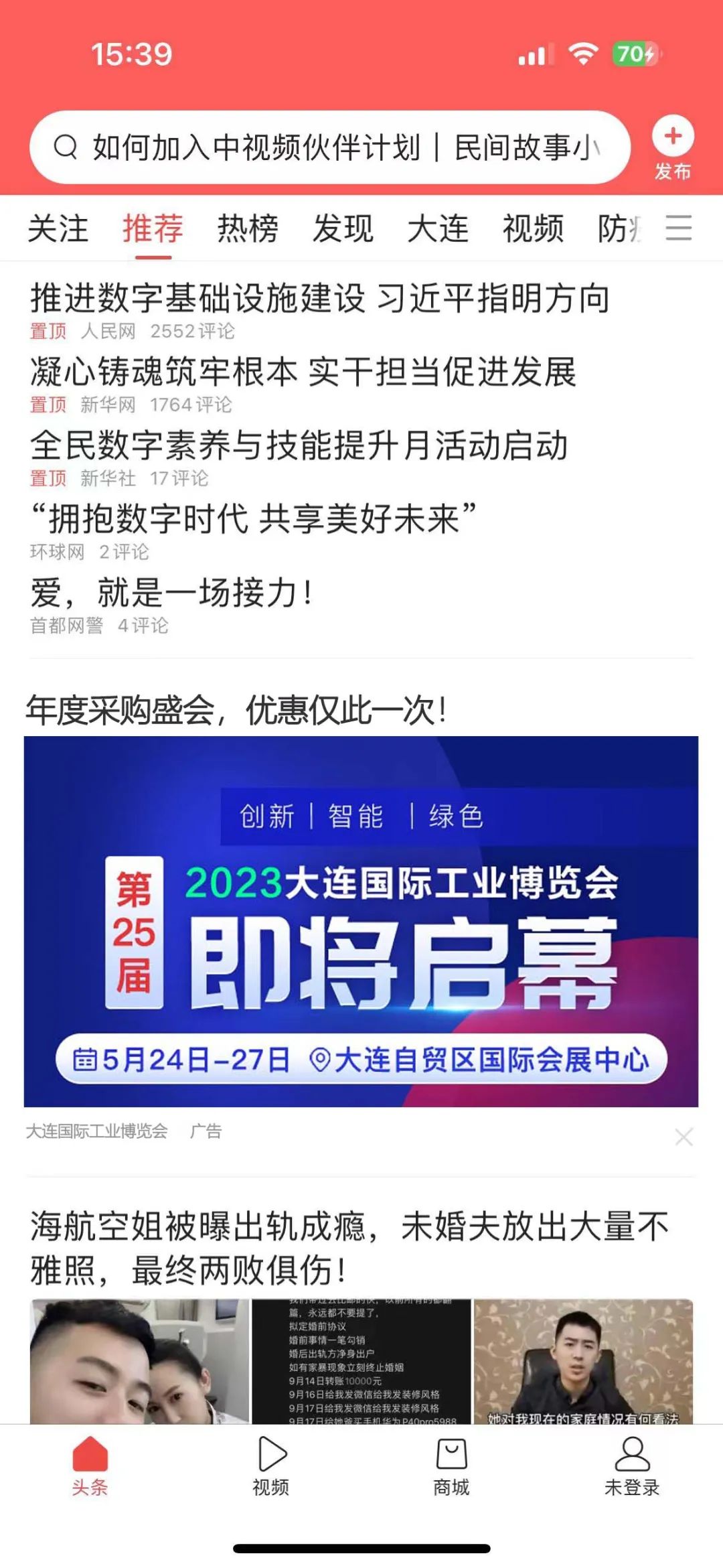Open article 凝心铸魂筑牢根本 实干担当促进发展

[303, 372]
